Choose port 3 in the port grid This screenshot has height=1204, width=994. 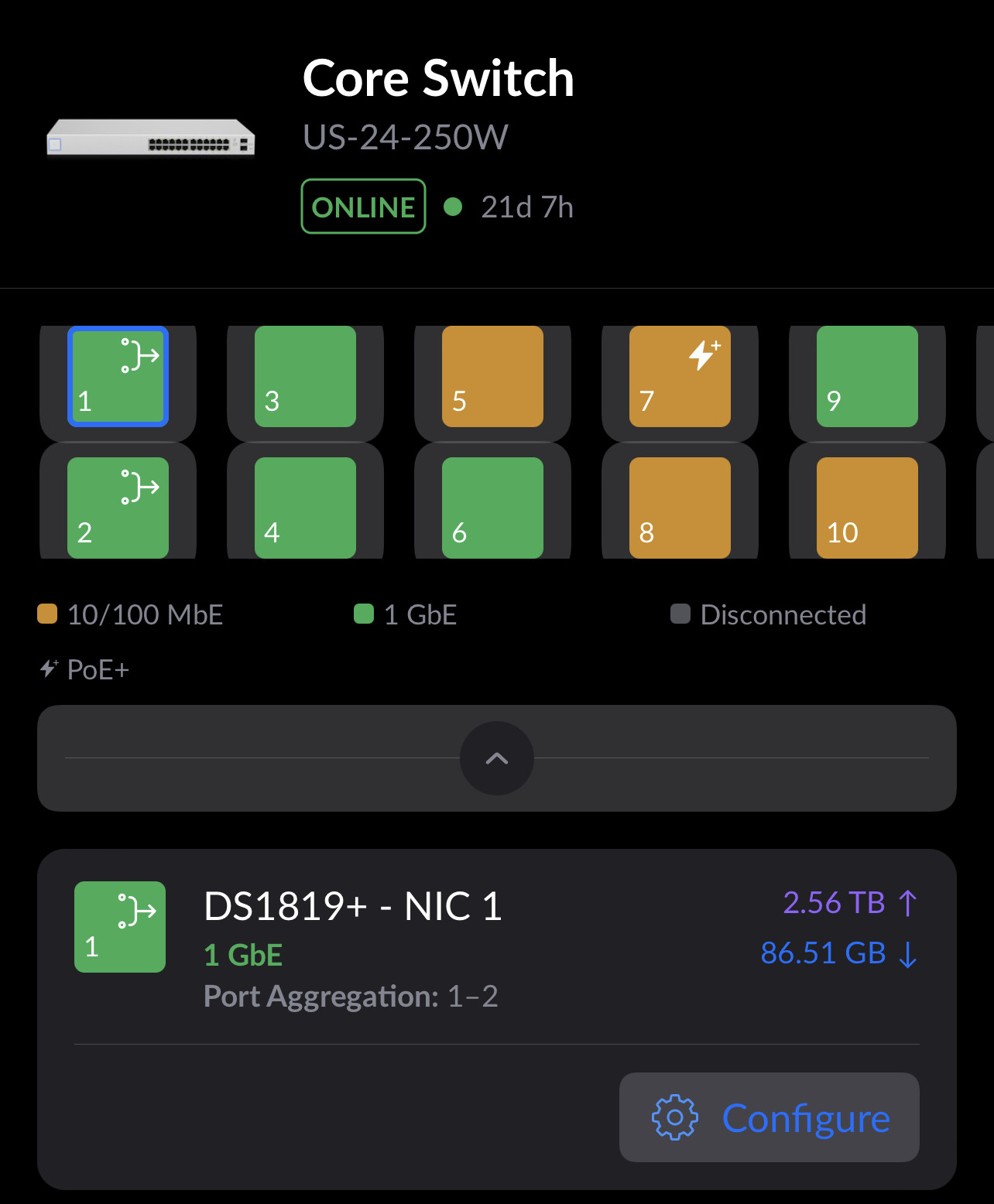(x=305, y=377)
